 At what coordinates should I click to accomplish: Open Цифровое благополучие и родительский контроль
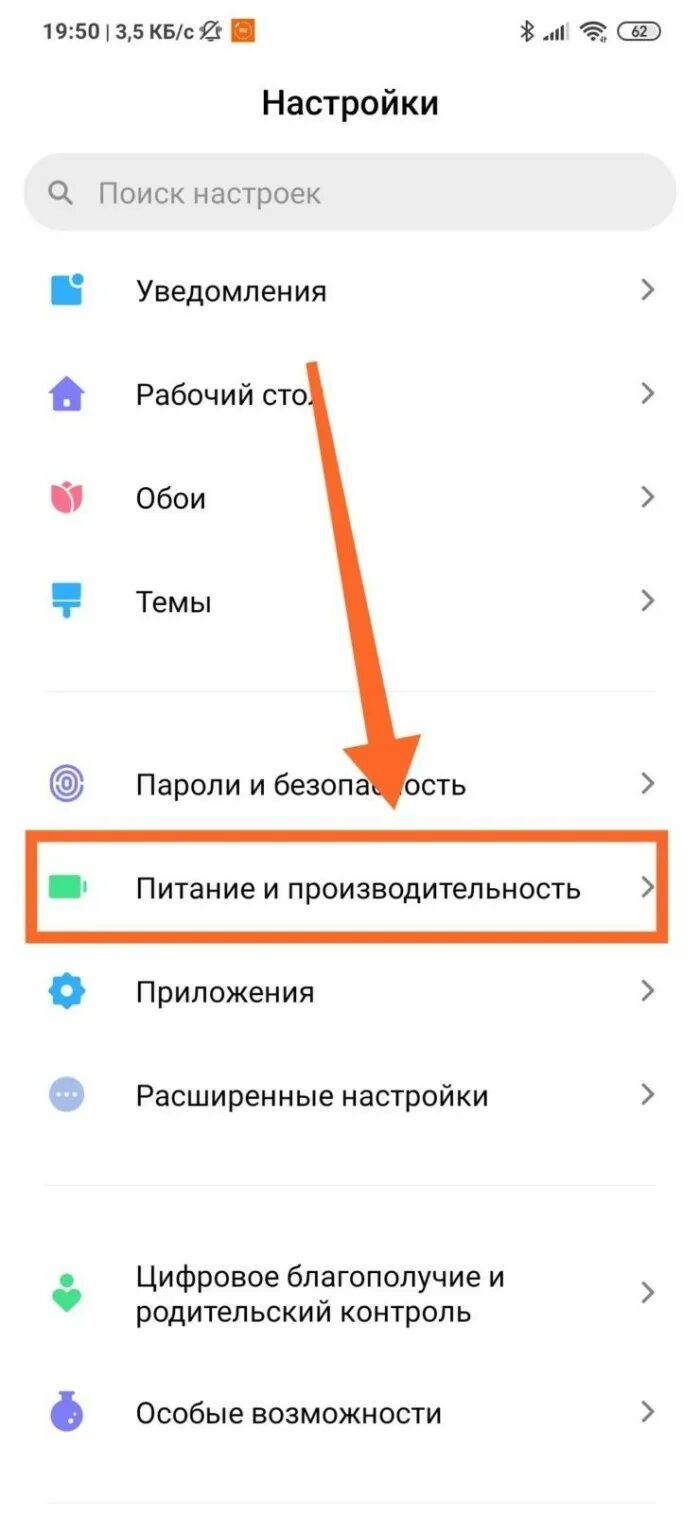coord(350,1293)
